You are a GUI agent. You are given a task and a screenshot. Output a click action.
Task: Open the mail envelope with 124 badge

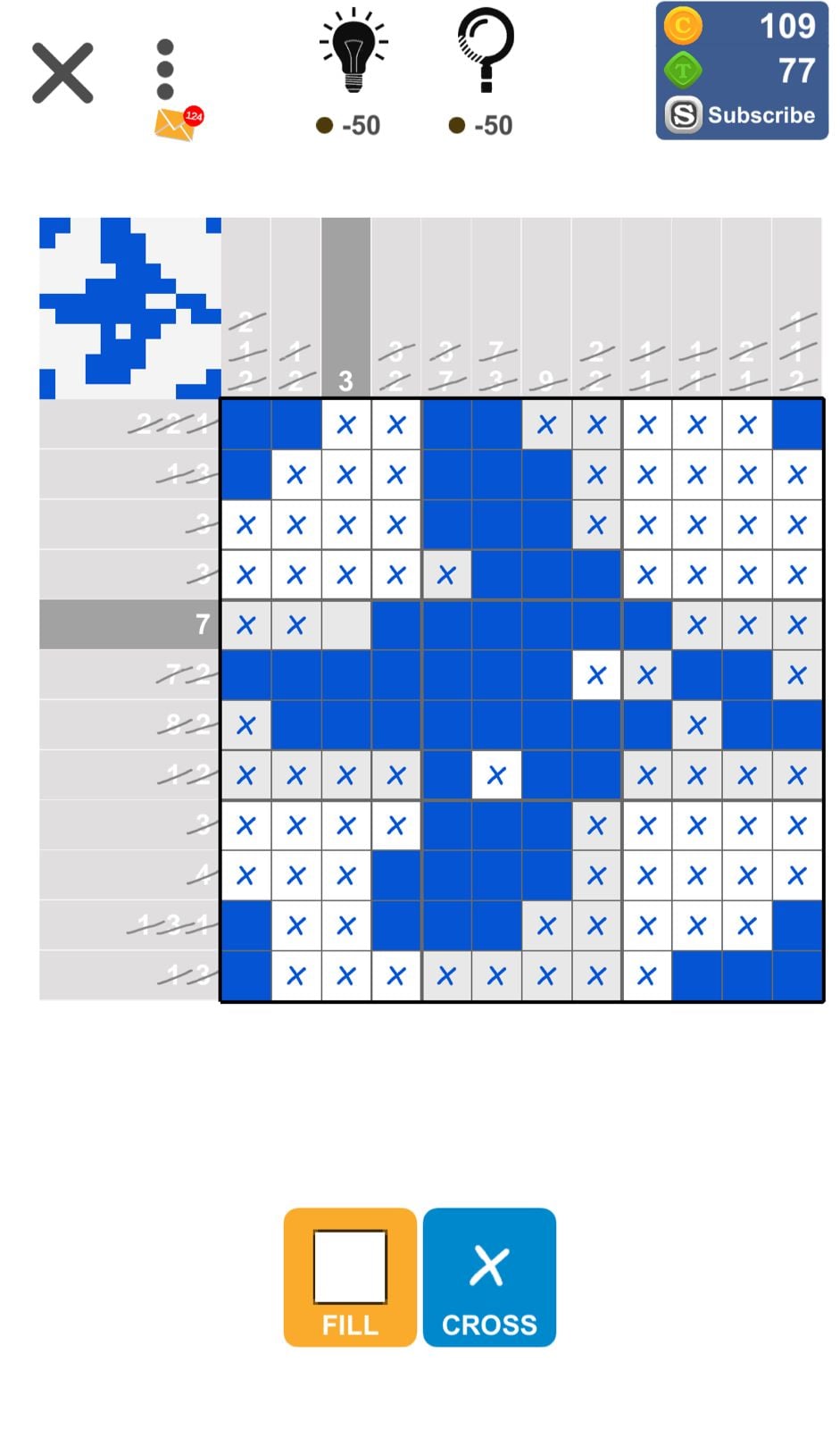(x=176, y=124)
